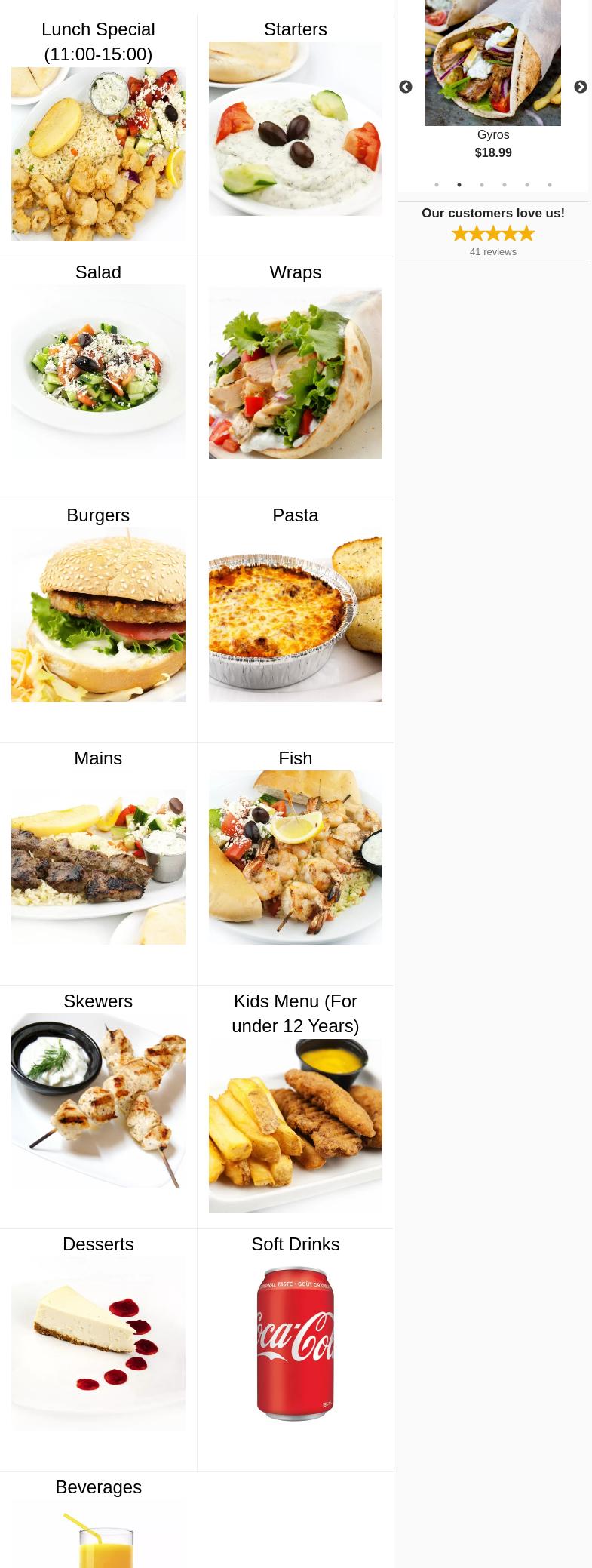Browse the Salad category
Screen dimensions: 592x1568
pyautogui.click(x=98, y=371)
